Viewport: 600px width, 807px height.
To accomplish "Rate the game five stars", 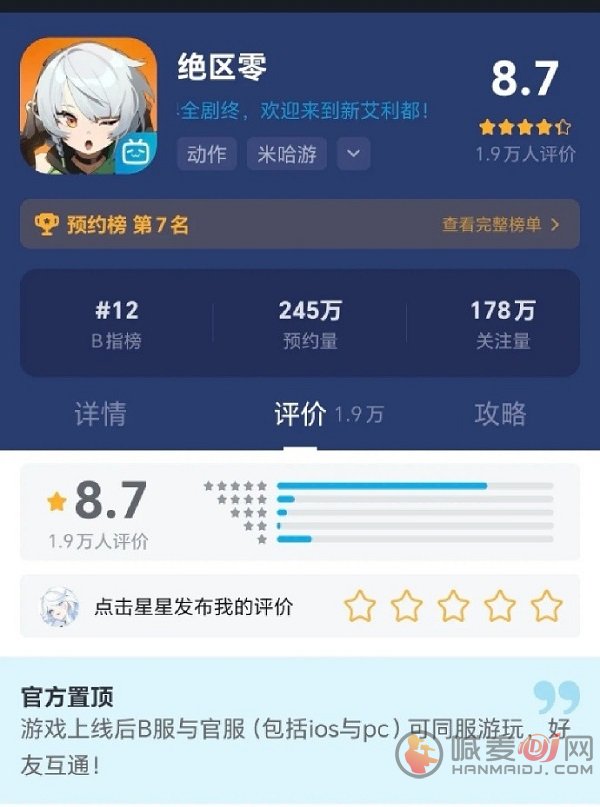I will pos(547,605).
